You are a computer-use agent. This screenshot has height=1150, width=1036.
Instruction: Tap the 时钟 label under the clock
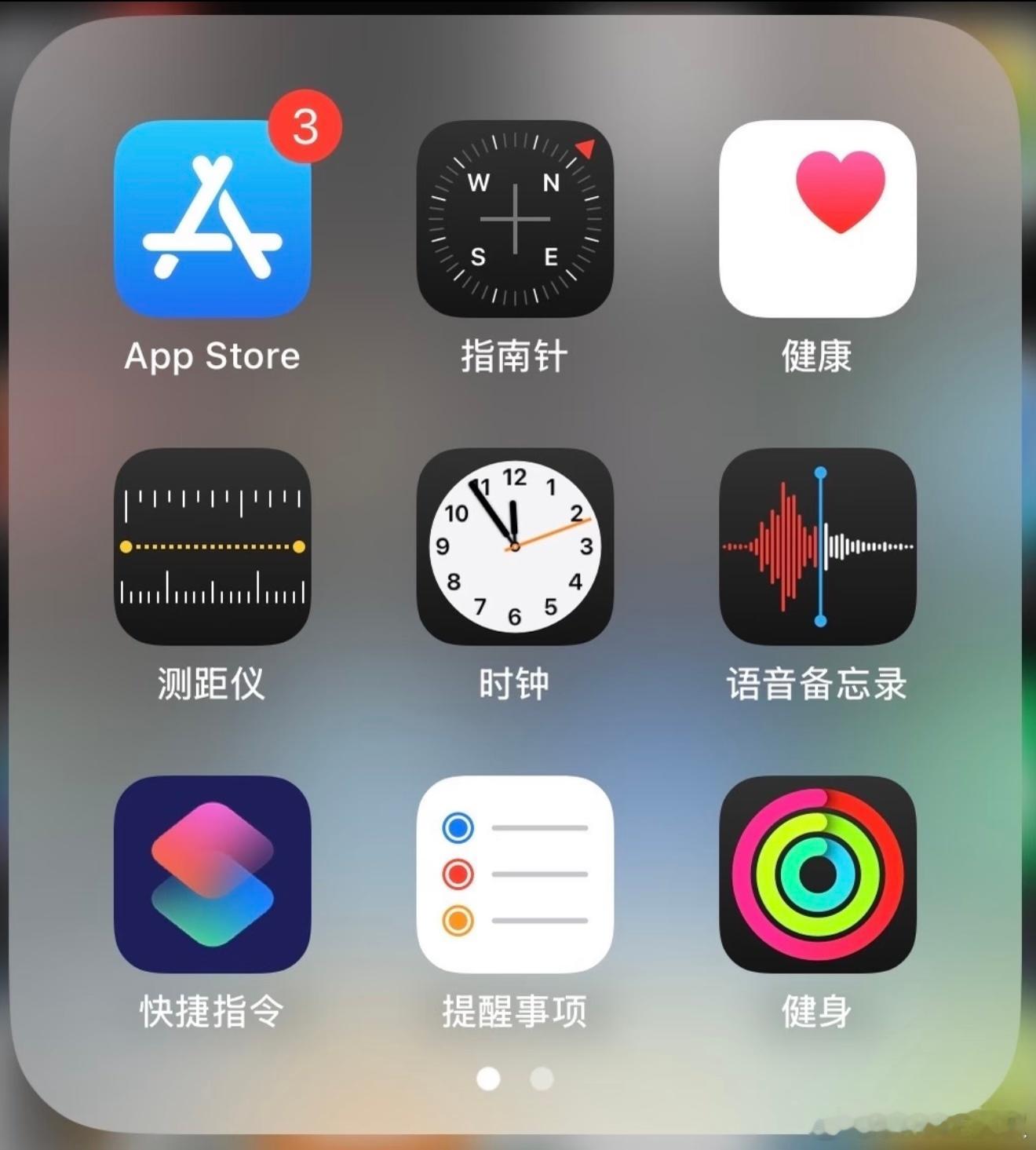coord(515,685)
